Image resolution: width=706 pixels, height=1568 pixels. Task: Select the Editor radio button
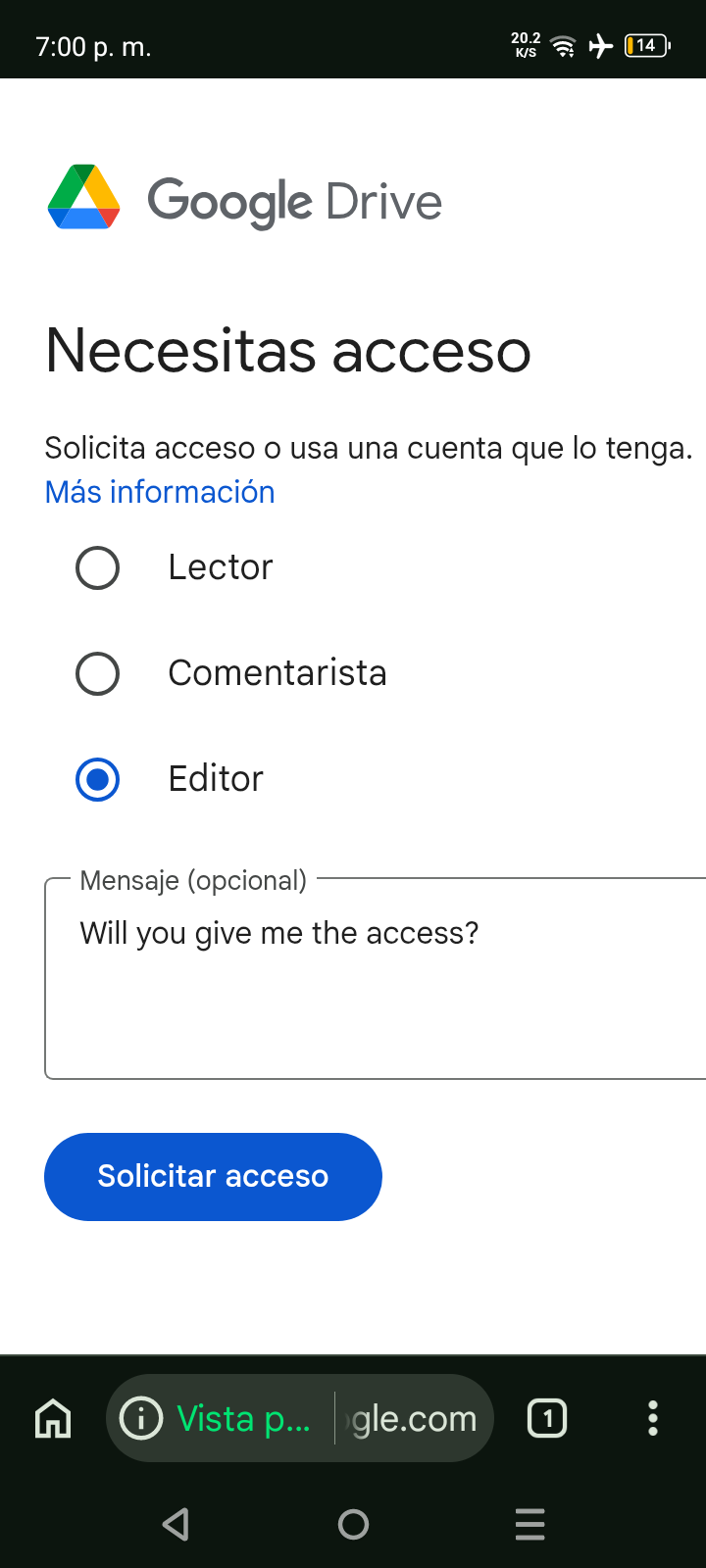coord(98,780)
